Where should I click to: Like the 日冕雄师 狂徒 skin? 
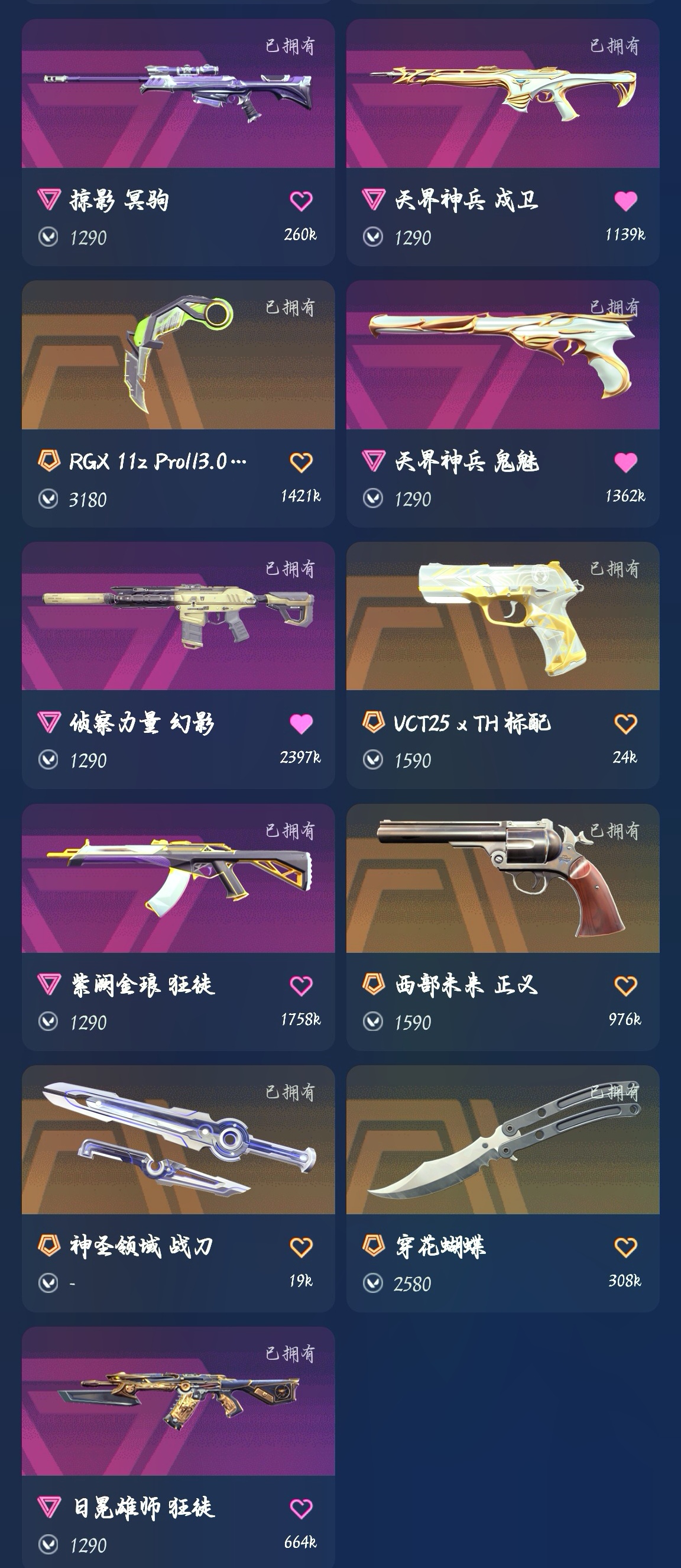(x=301, y=1508)
